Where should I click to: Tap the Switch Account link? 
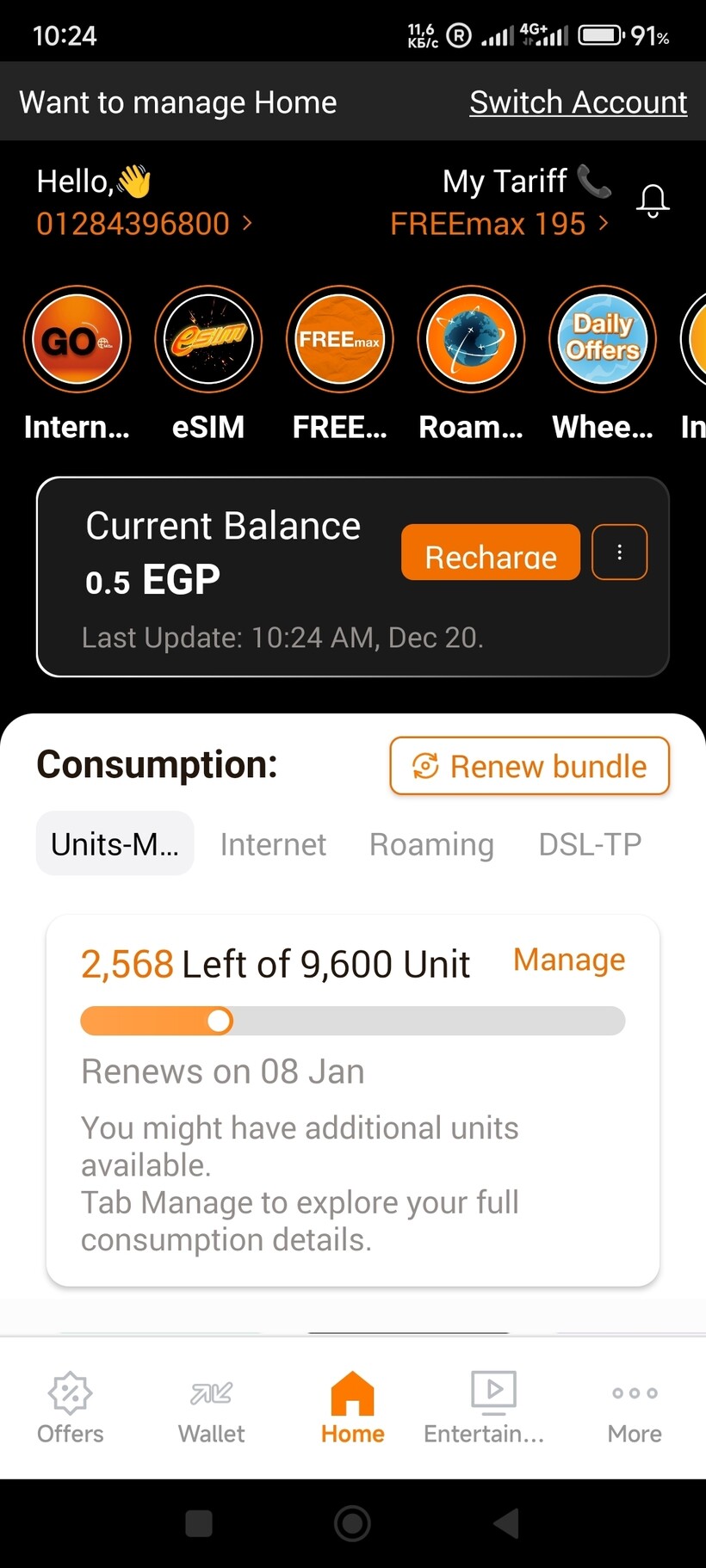578,102
